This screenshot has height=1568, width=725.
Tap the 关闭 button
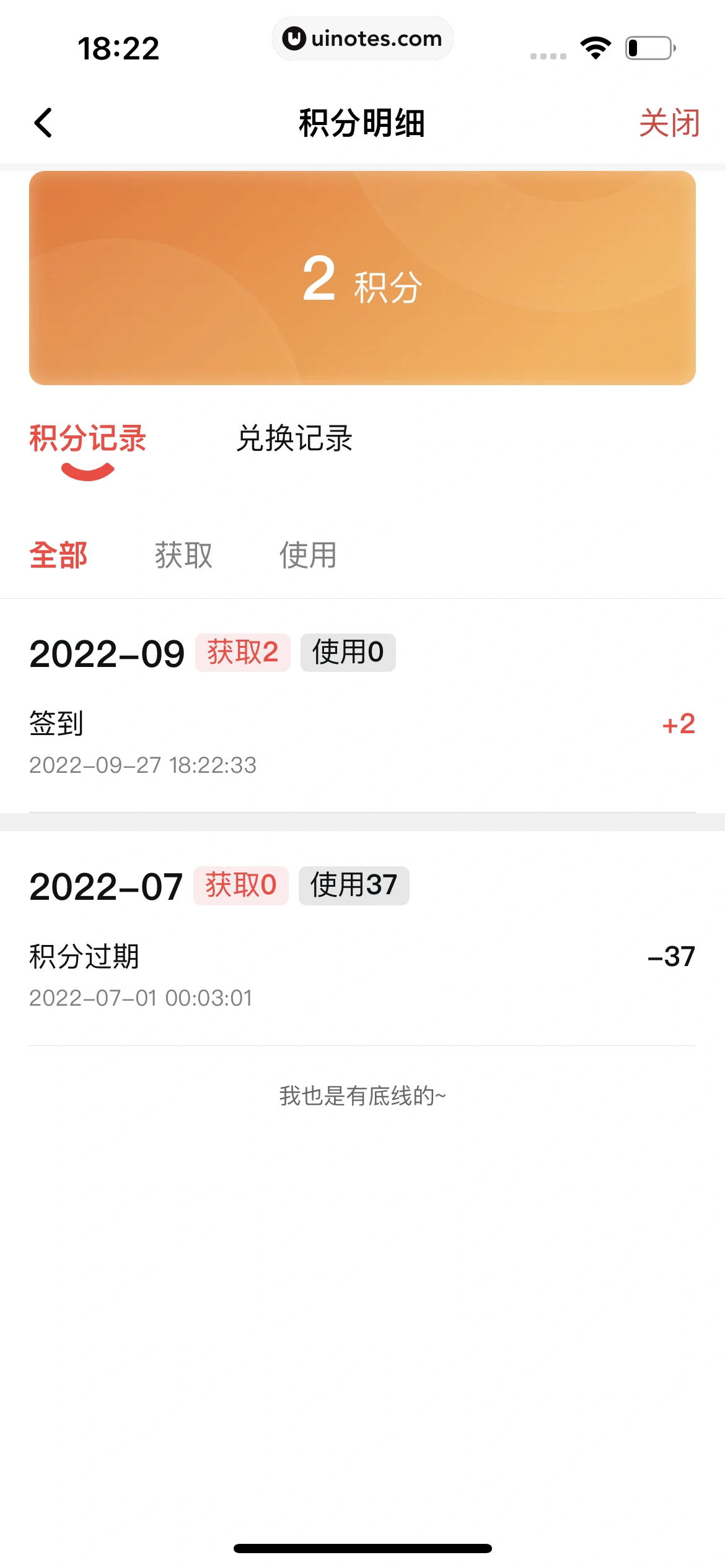coord(669,123)
